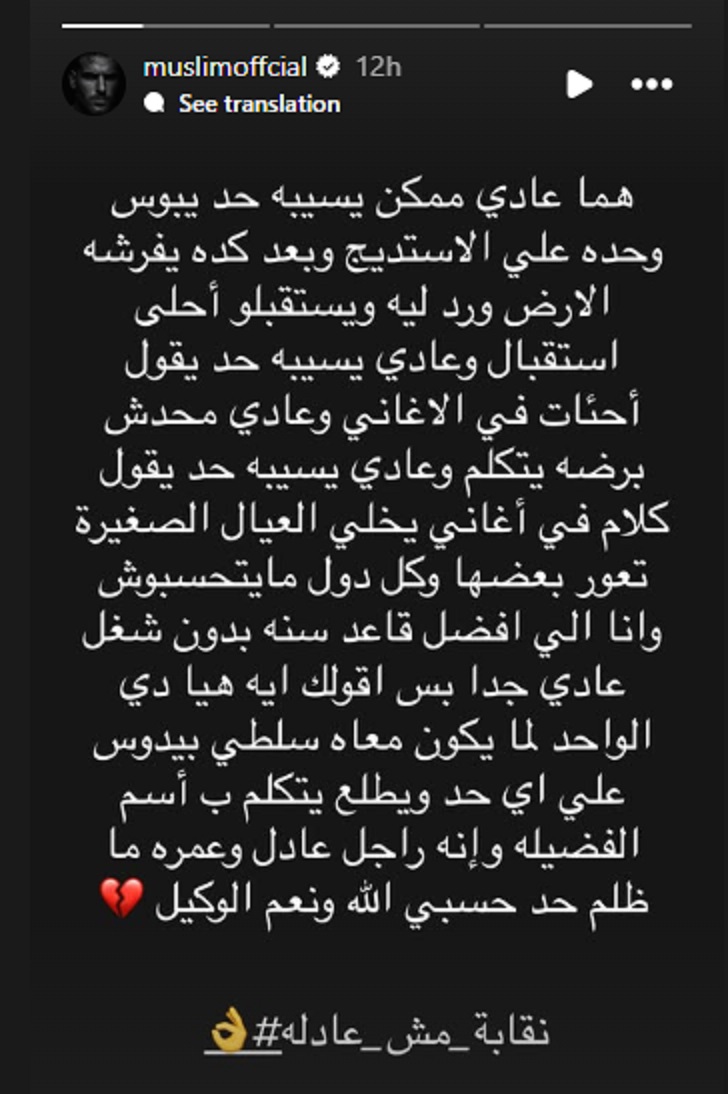
Task: Click the translation globe icon
Action: point(153,103)
